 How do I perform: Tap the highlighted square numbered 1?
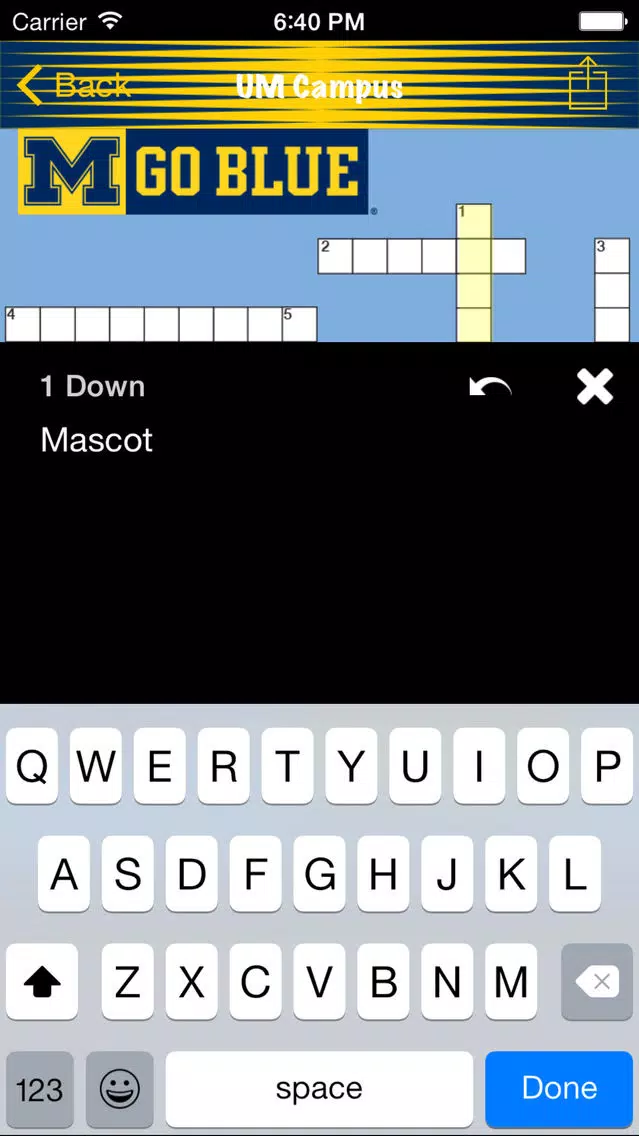click(474, 221)
